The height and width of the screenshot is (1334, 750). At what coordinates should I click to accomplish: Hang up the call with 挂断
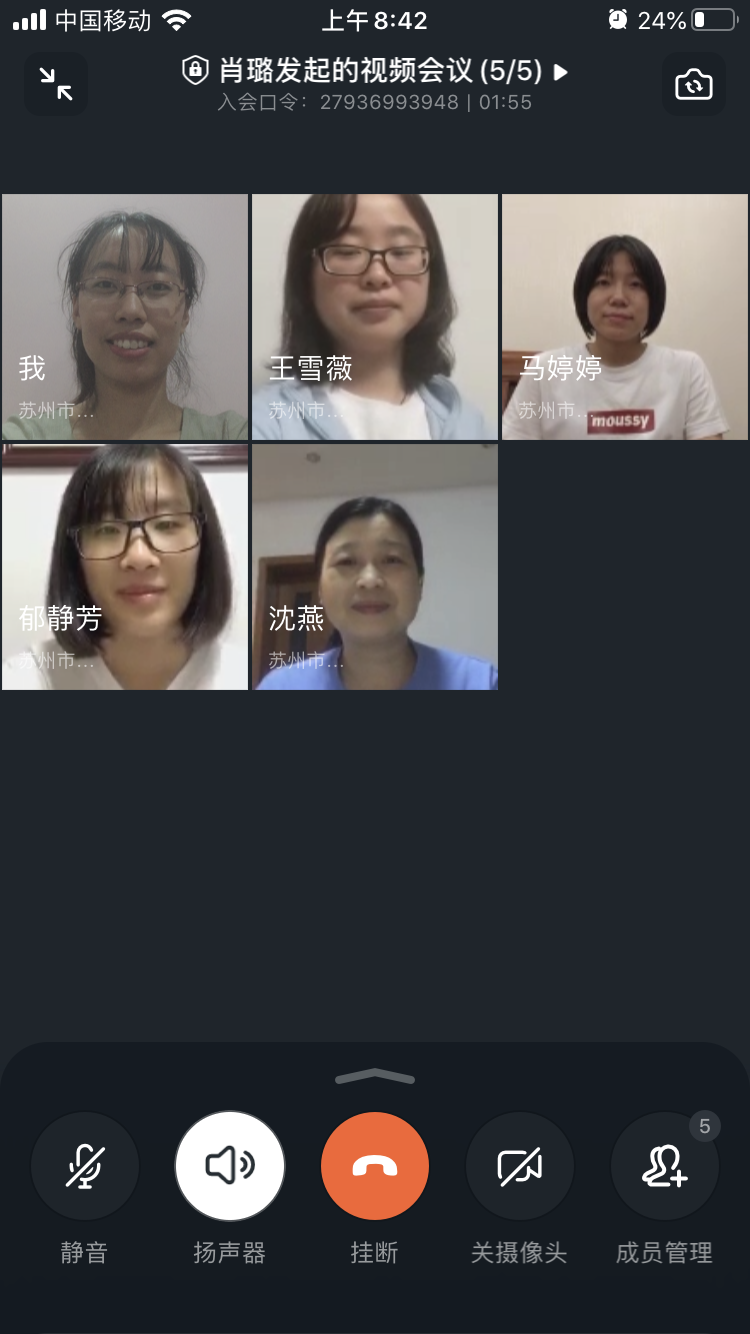coord(375,1166)
